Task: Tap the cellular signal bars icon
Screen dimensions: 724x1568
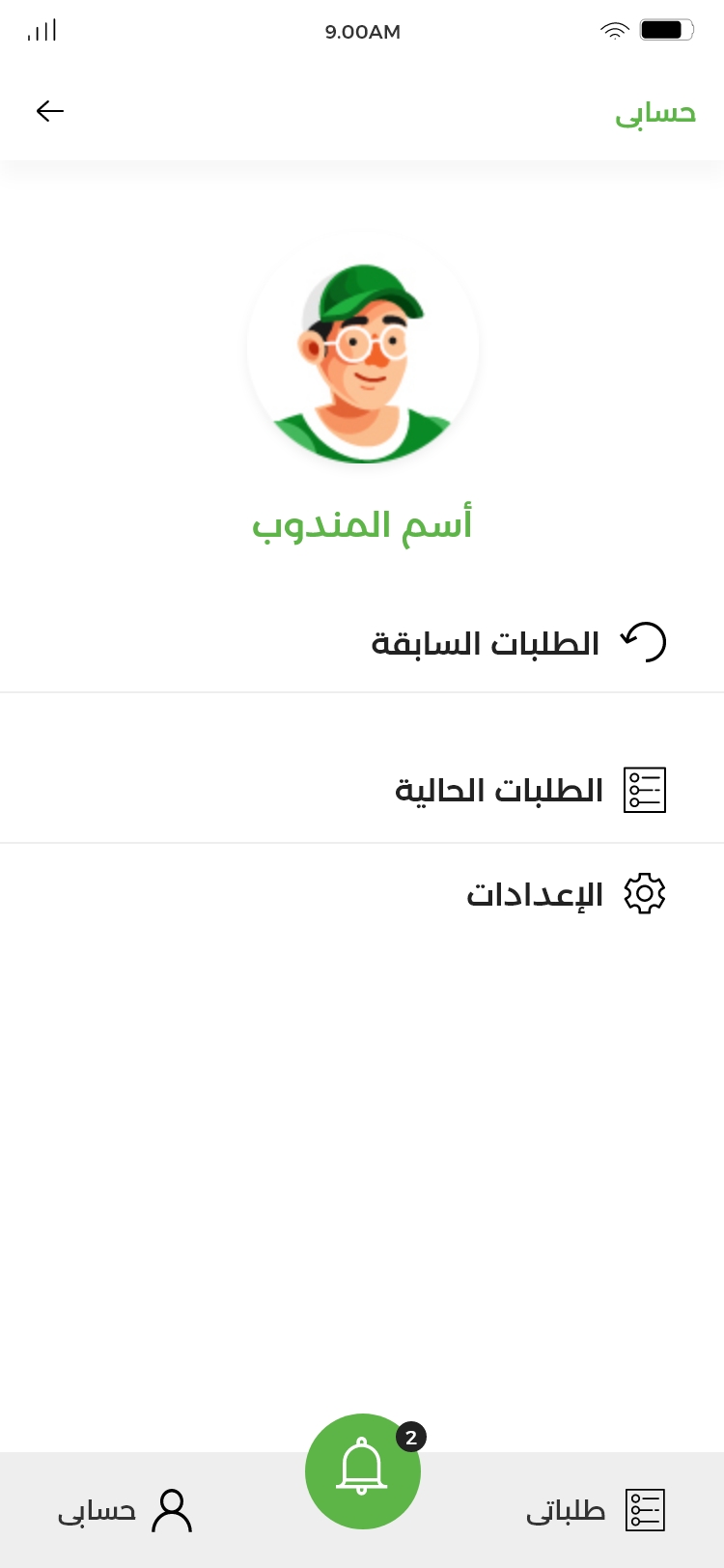Action: tap(41, 30)
